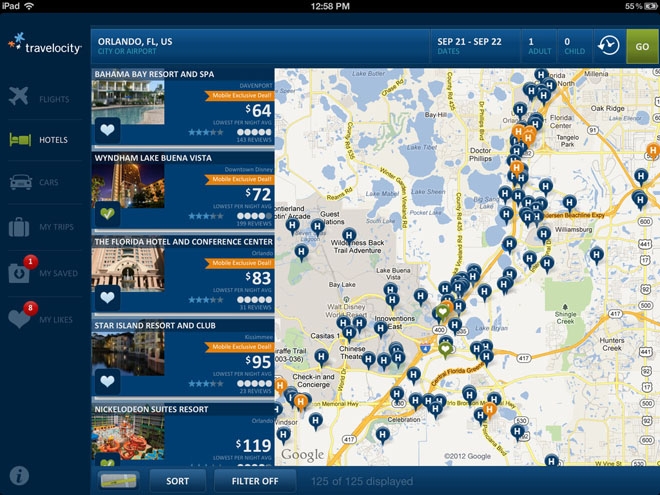Open the Cars section

tap(40, 182)
